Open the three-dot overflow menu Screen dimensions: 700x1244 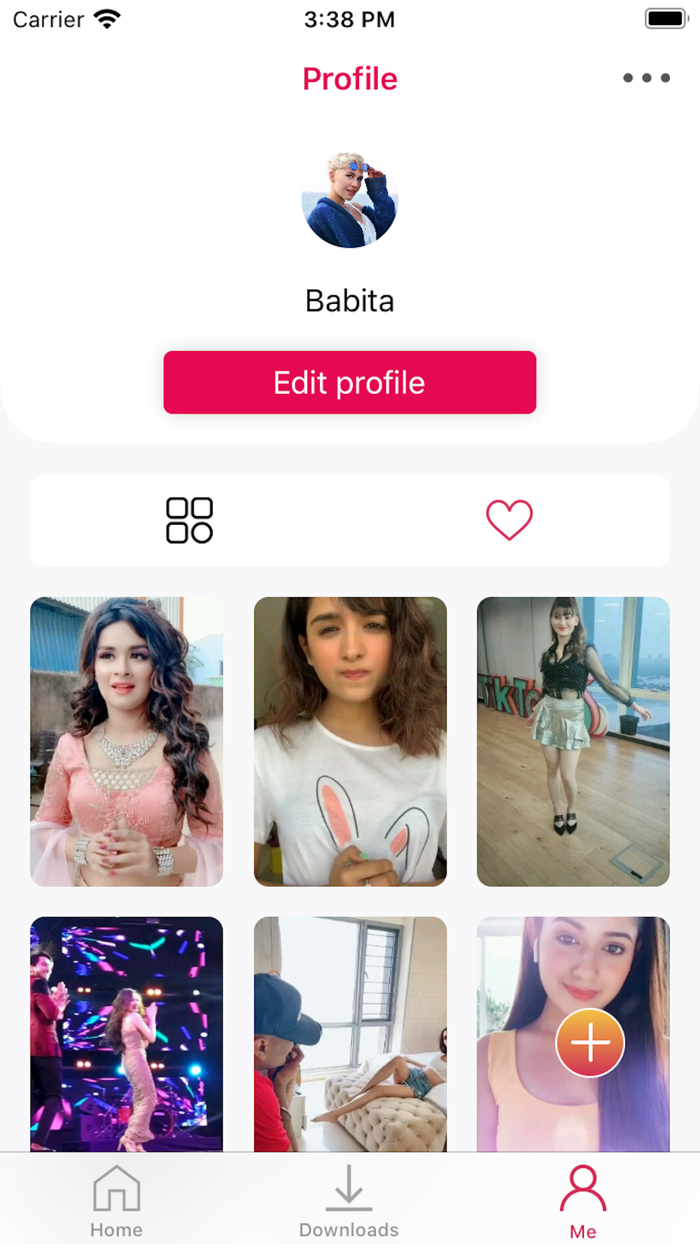[646, 78]
